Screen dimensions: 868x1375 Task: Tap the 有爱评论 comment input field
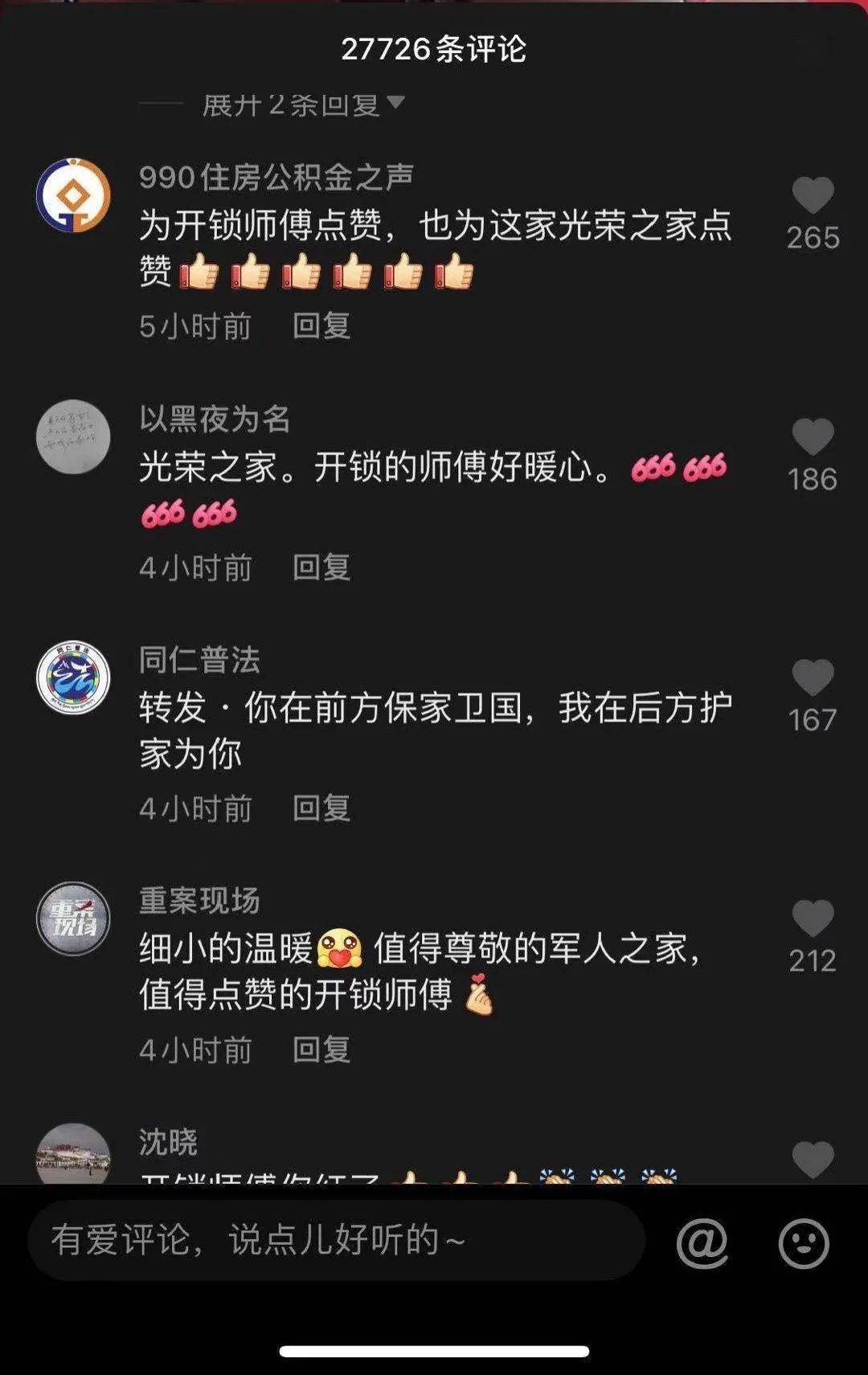[336, 1240]
